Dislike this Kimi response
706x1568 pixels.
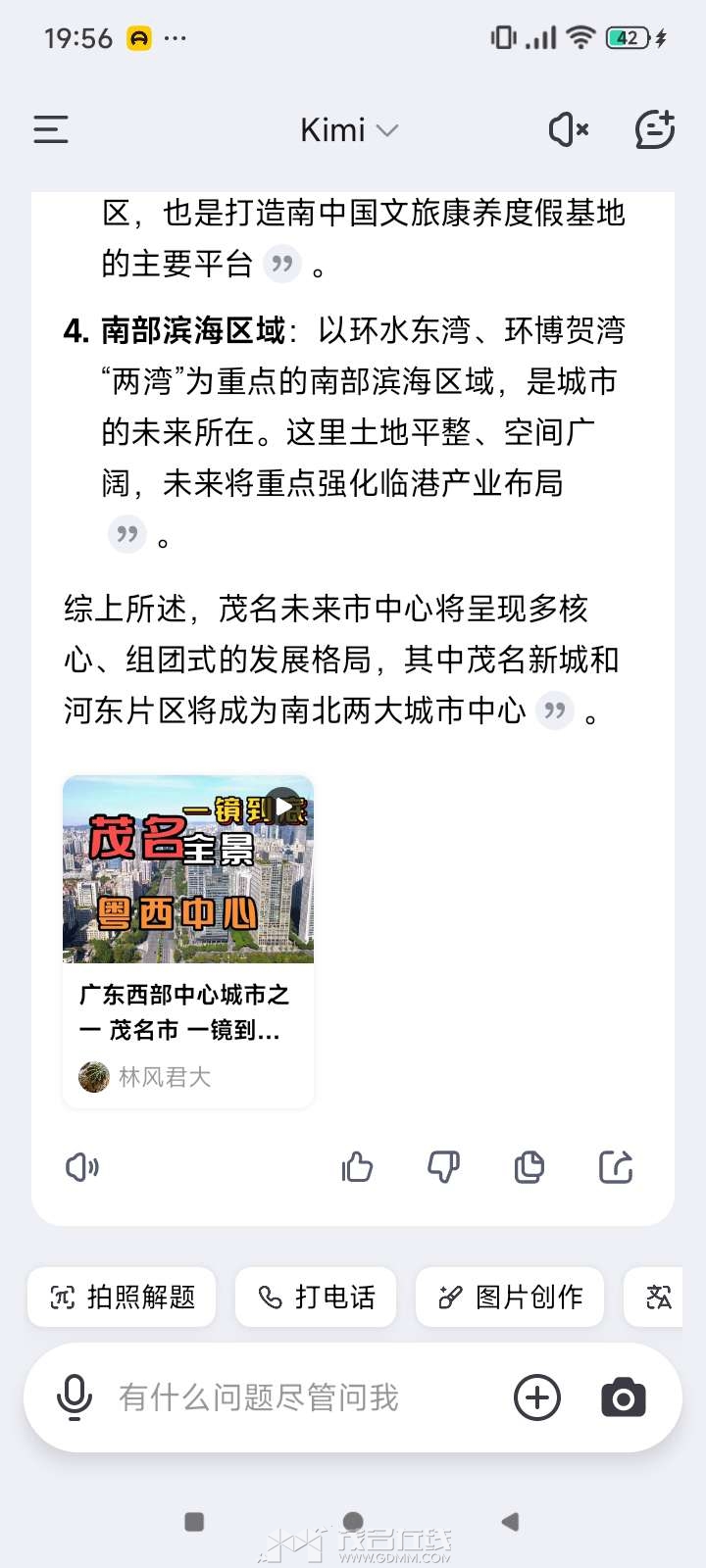coord(443,1167)
